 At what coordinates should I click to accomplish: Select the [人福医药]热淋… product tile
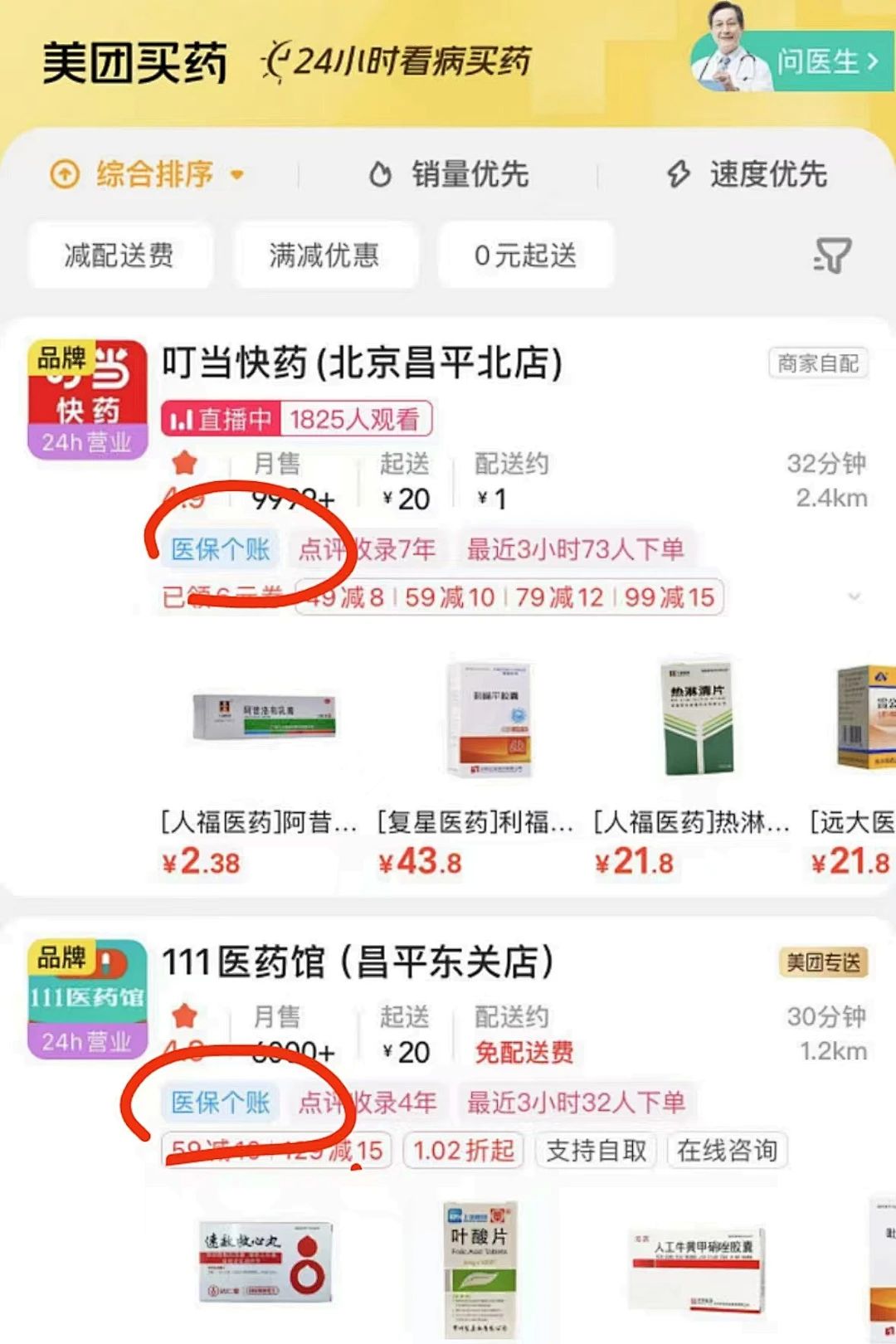tap(691, 763)
